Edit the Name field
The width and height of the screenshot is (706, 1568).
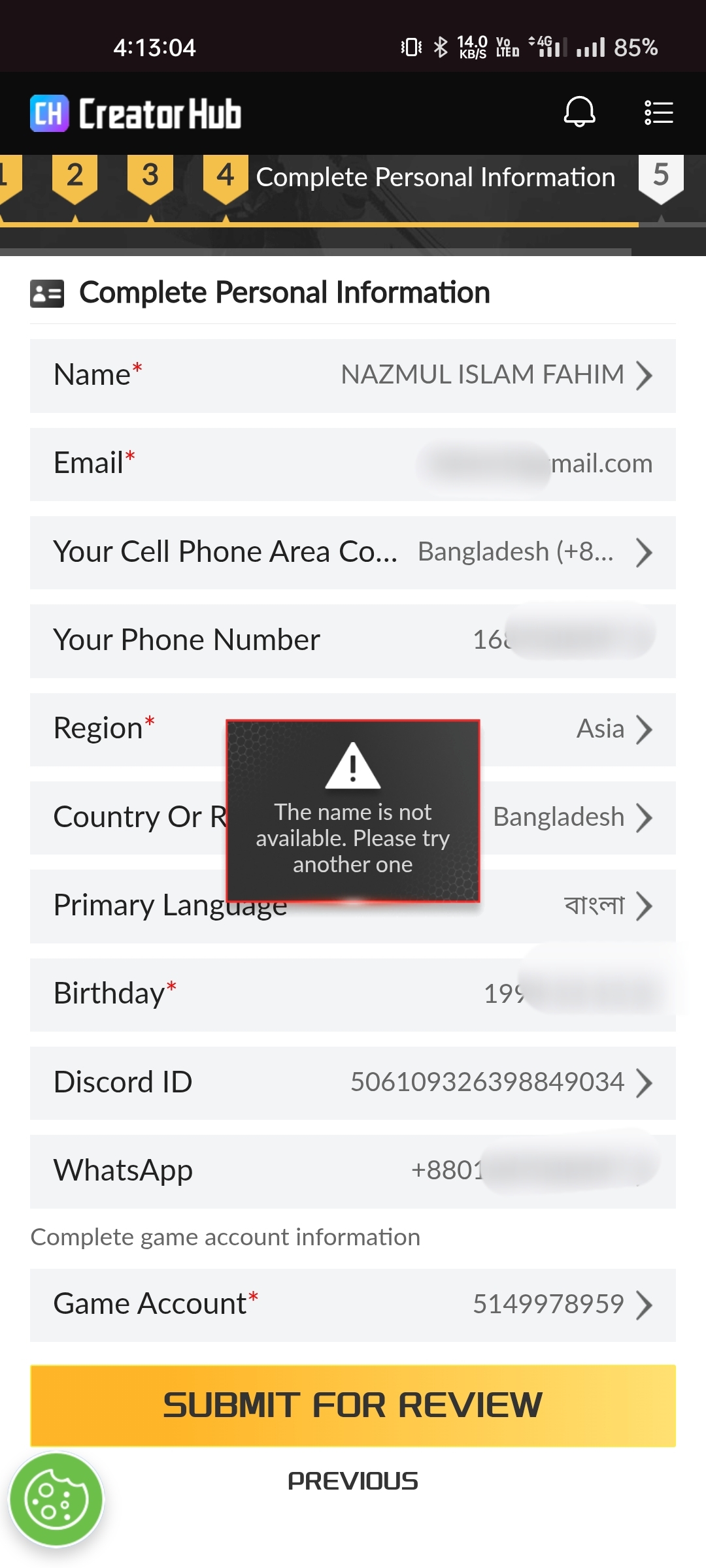pos(353,376)
